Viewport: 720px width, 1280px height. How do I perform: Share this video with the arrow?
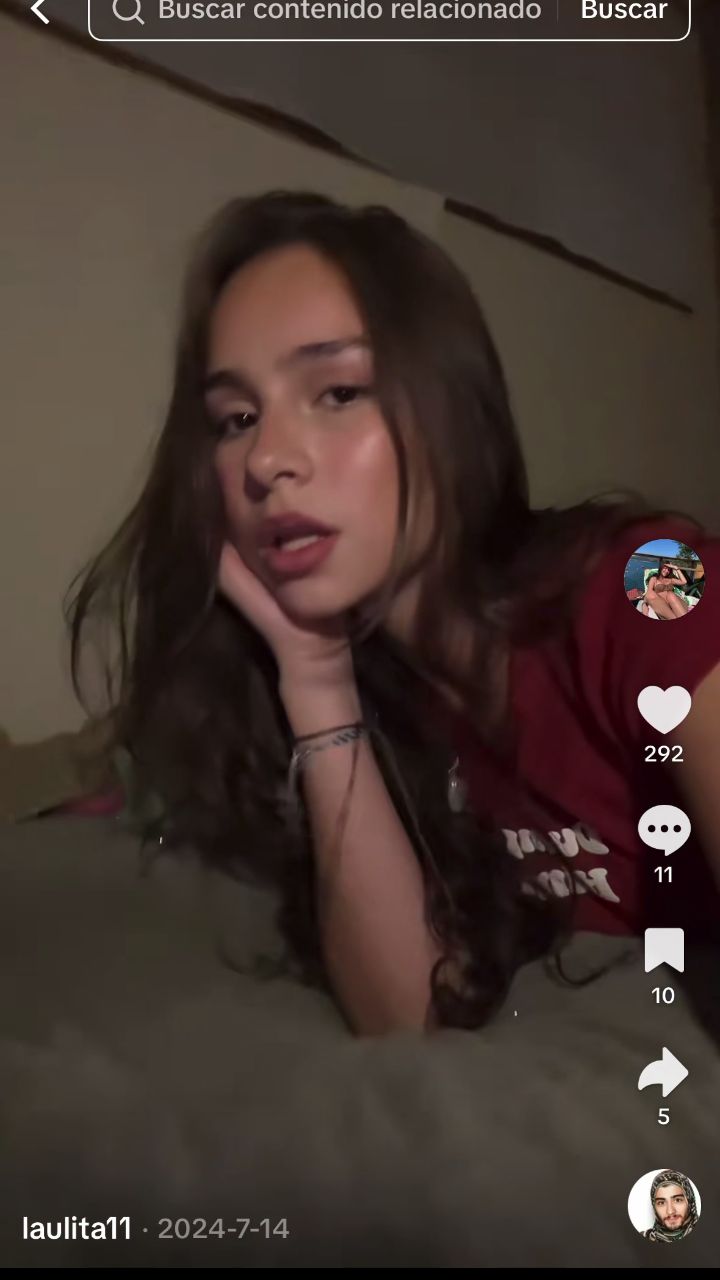pos(664,1073)
